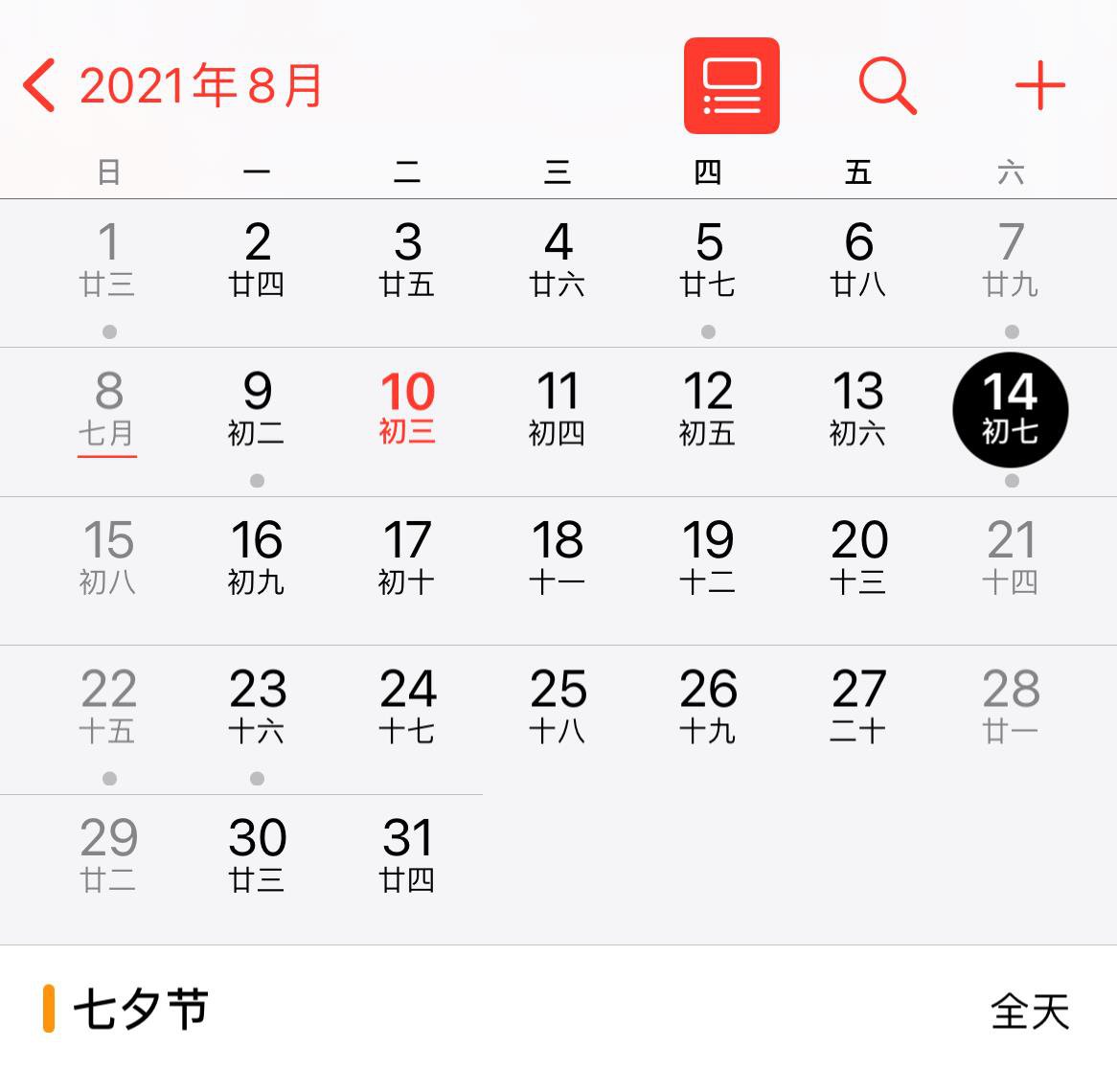
Task: Add a new calendar event
Action: click(1039, 86)
